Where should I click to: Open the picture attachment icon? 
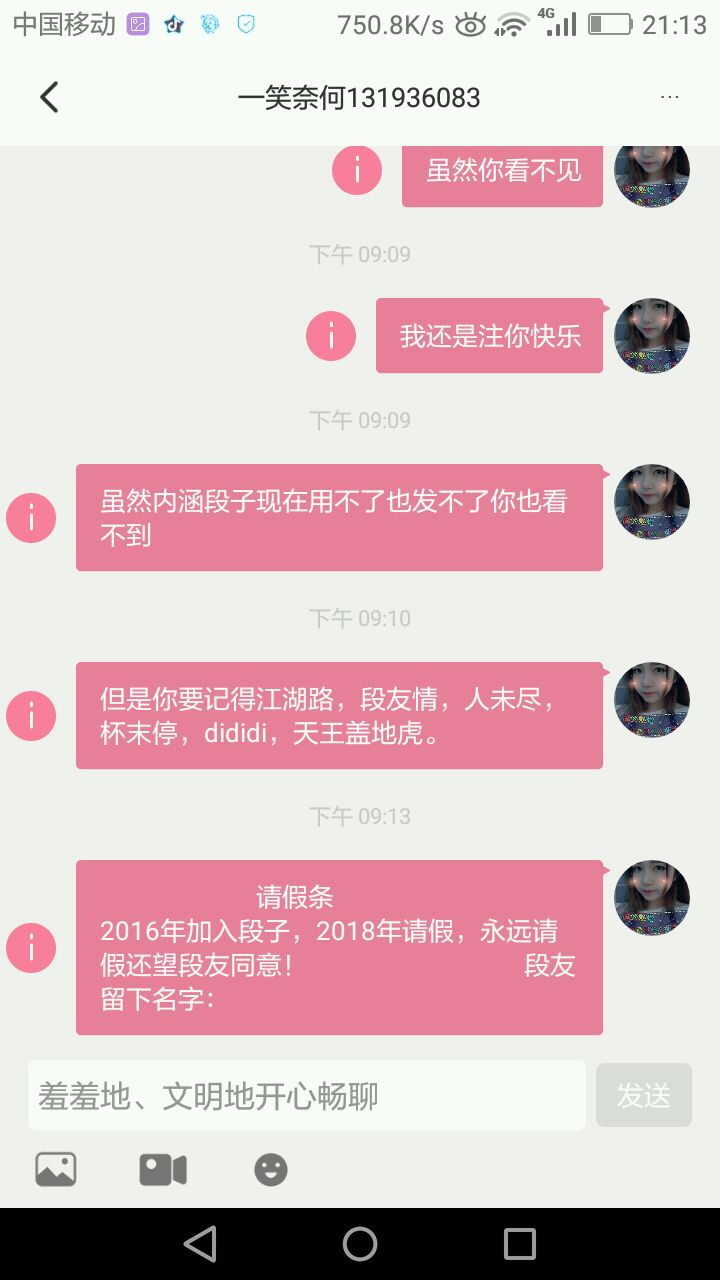click(x=56, y=1169)
